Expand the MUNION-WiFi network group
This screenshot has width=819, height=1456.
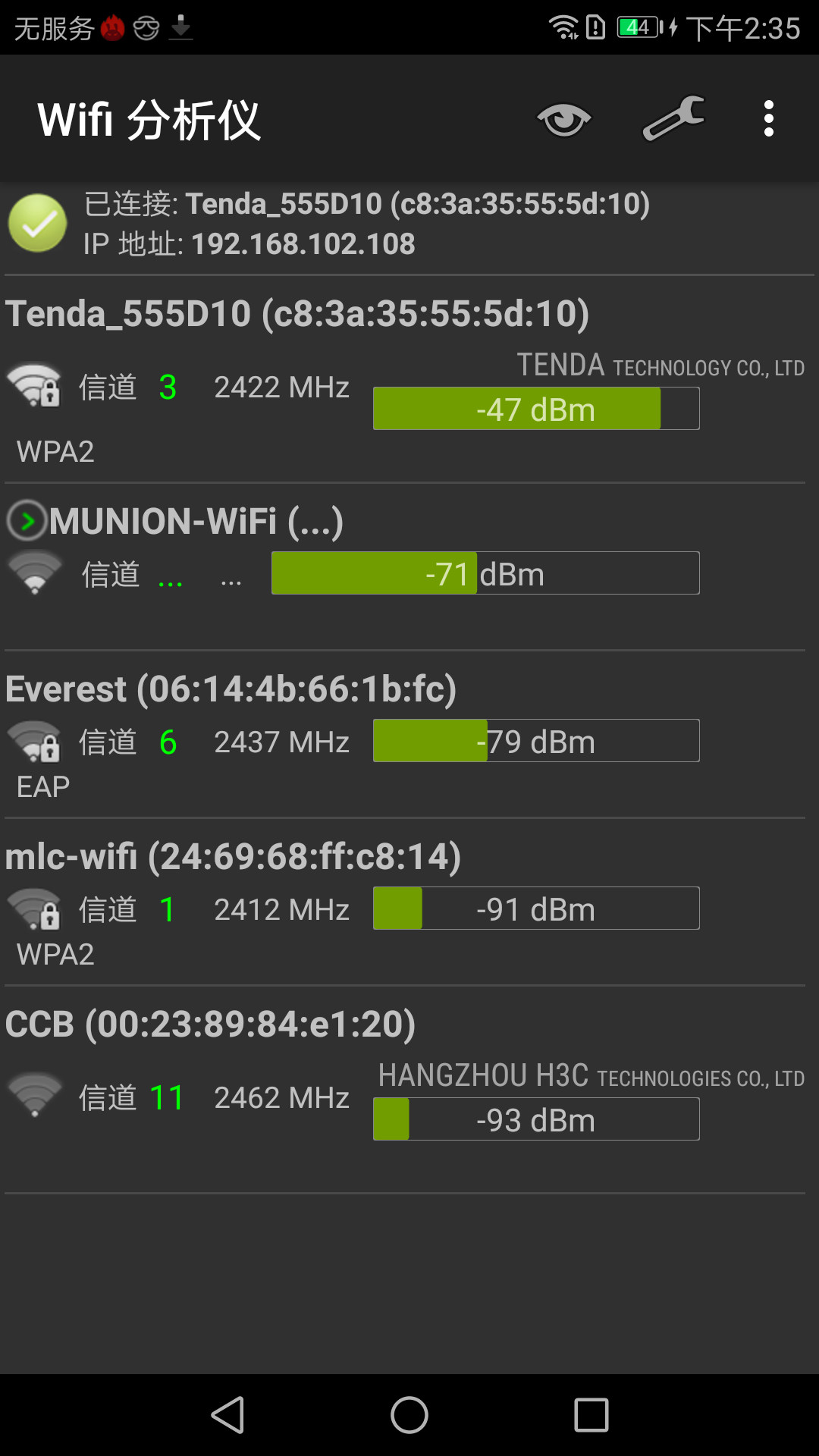pos(27,521)
